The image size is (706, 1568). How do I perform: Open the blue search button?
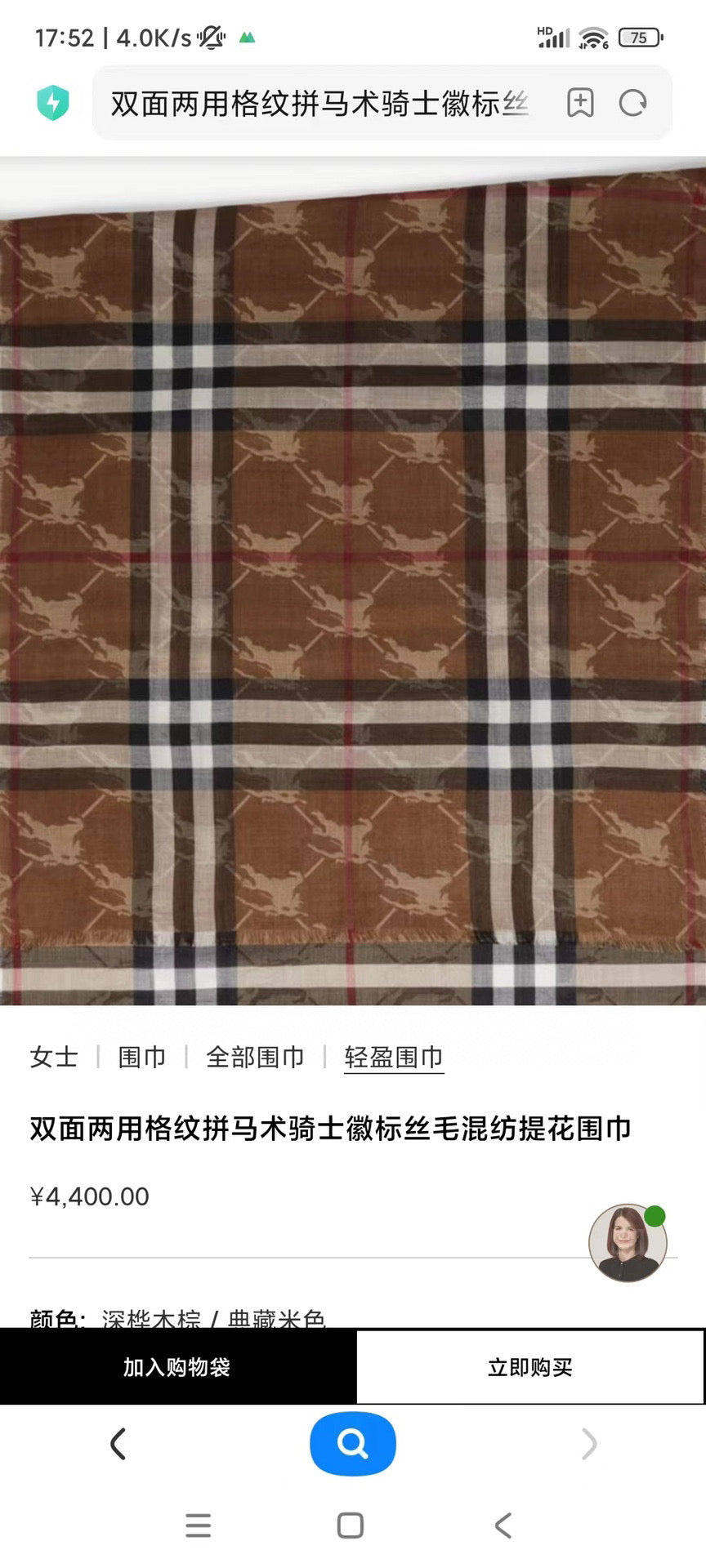click(352, 1444)
